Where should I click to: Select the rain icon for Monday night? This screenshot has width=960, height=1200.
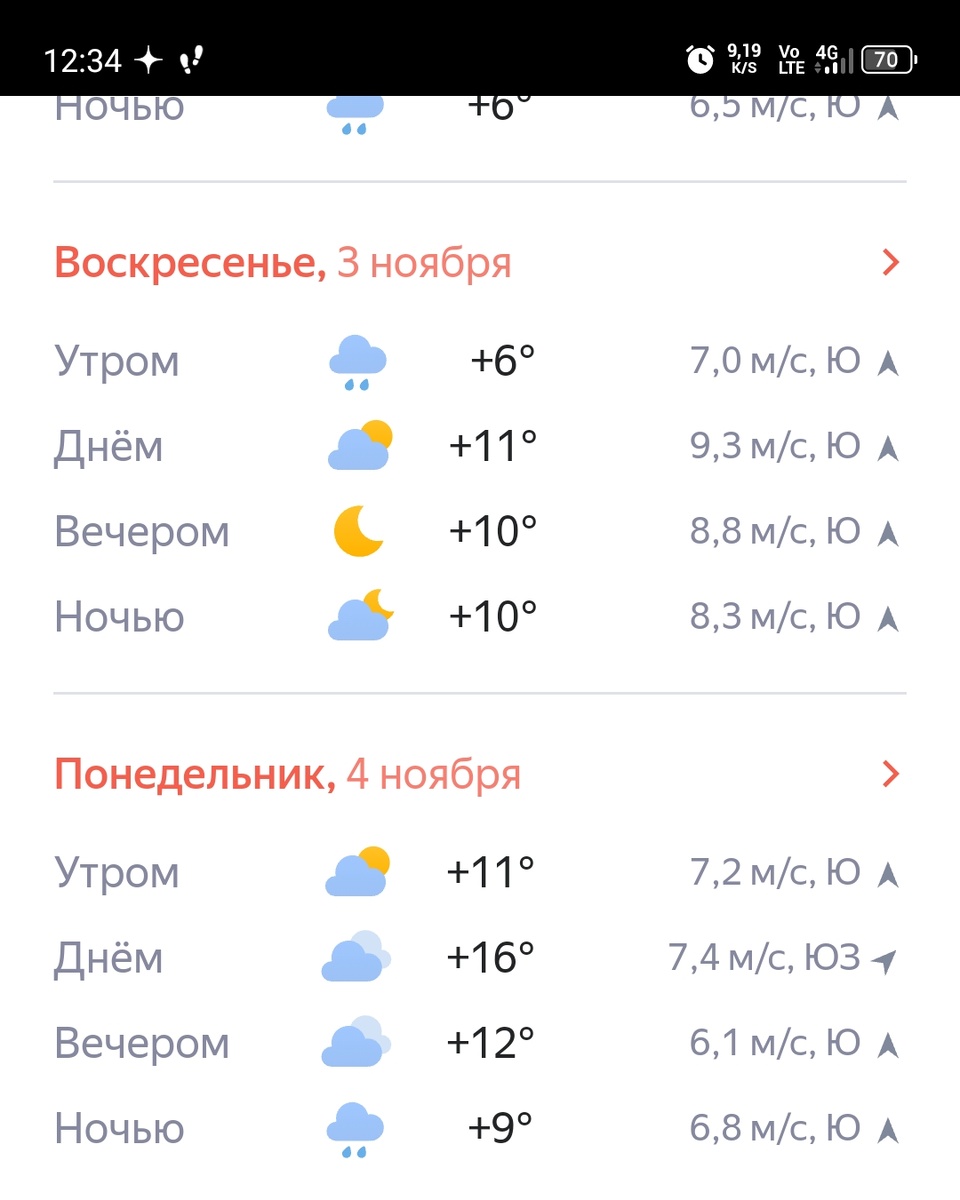click(x=357, y=1128)
